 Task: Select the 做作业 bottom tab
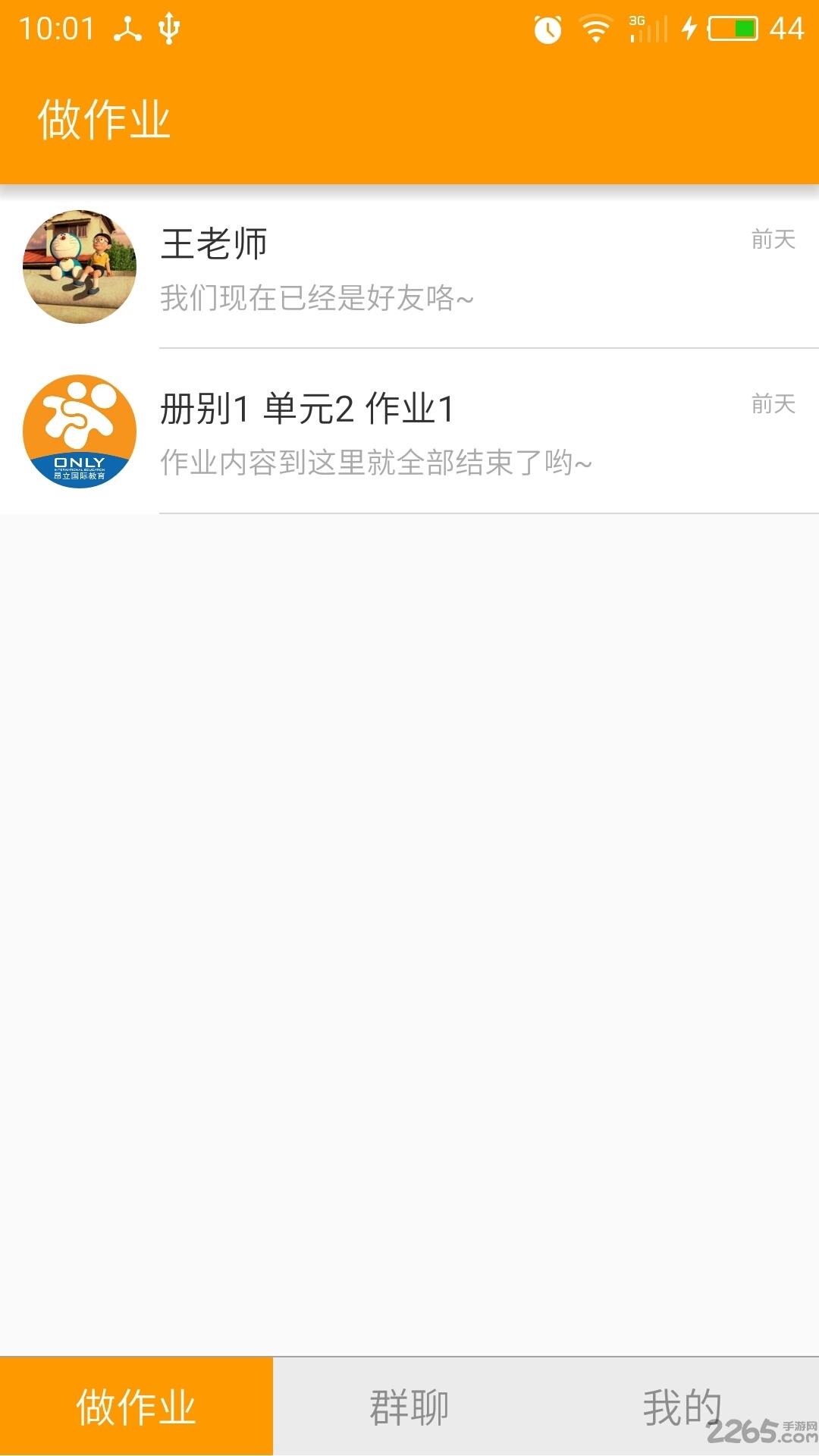pyautogui.click(x=136, y=1407)
